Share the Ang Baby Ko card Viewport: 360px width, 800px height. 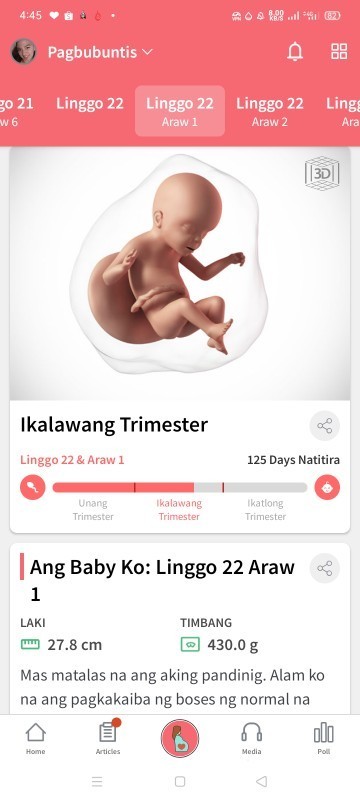click(x=325, y=568)
